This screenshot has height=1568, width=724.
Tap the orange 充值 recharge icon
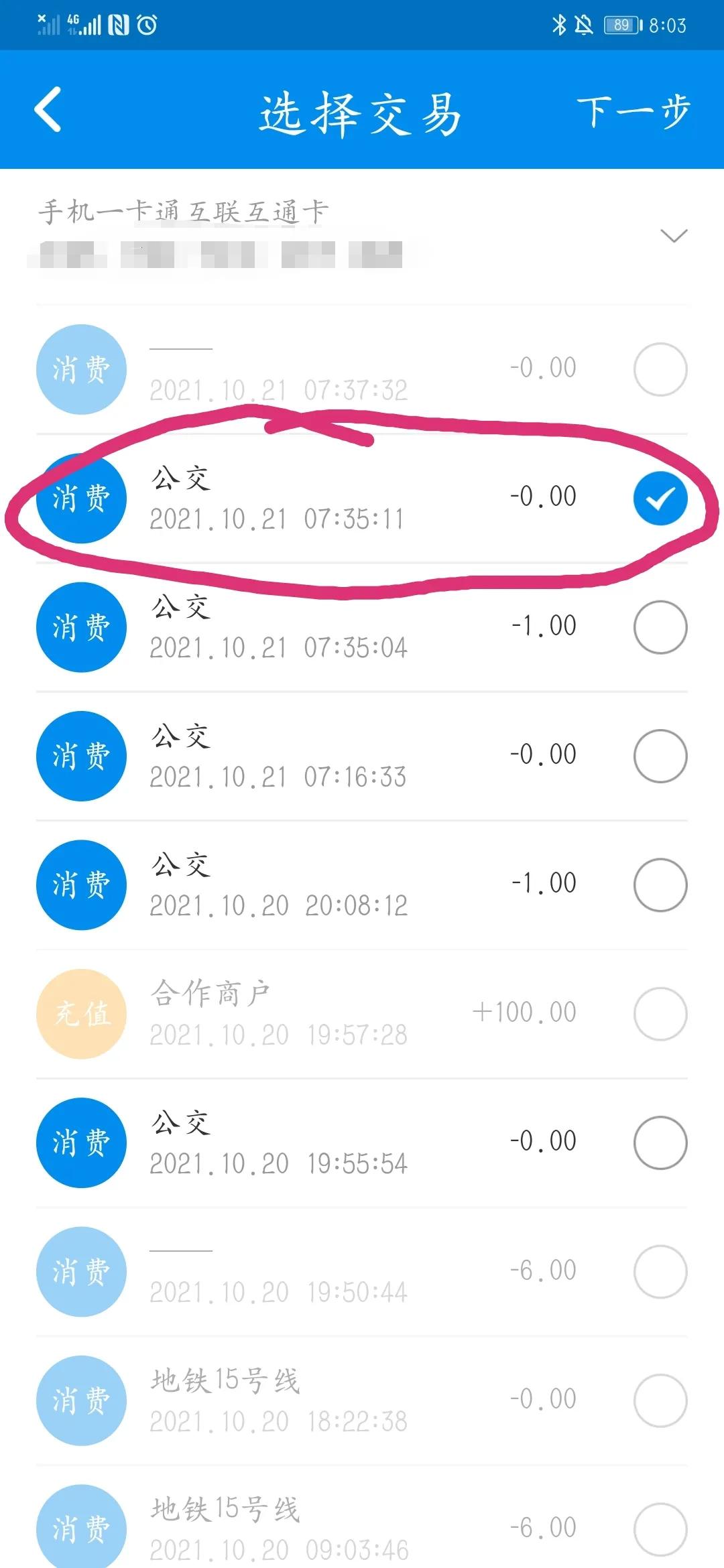click(x=80, y=1014)
